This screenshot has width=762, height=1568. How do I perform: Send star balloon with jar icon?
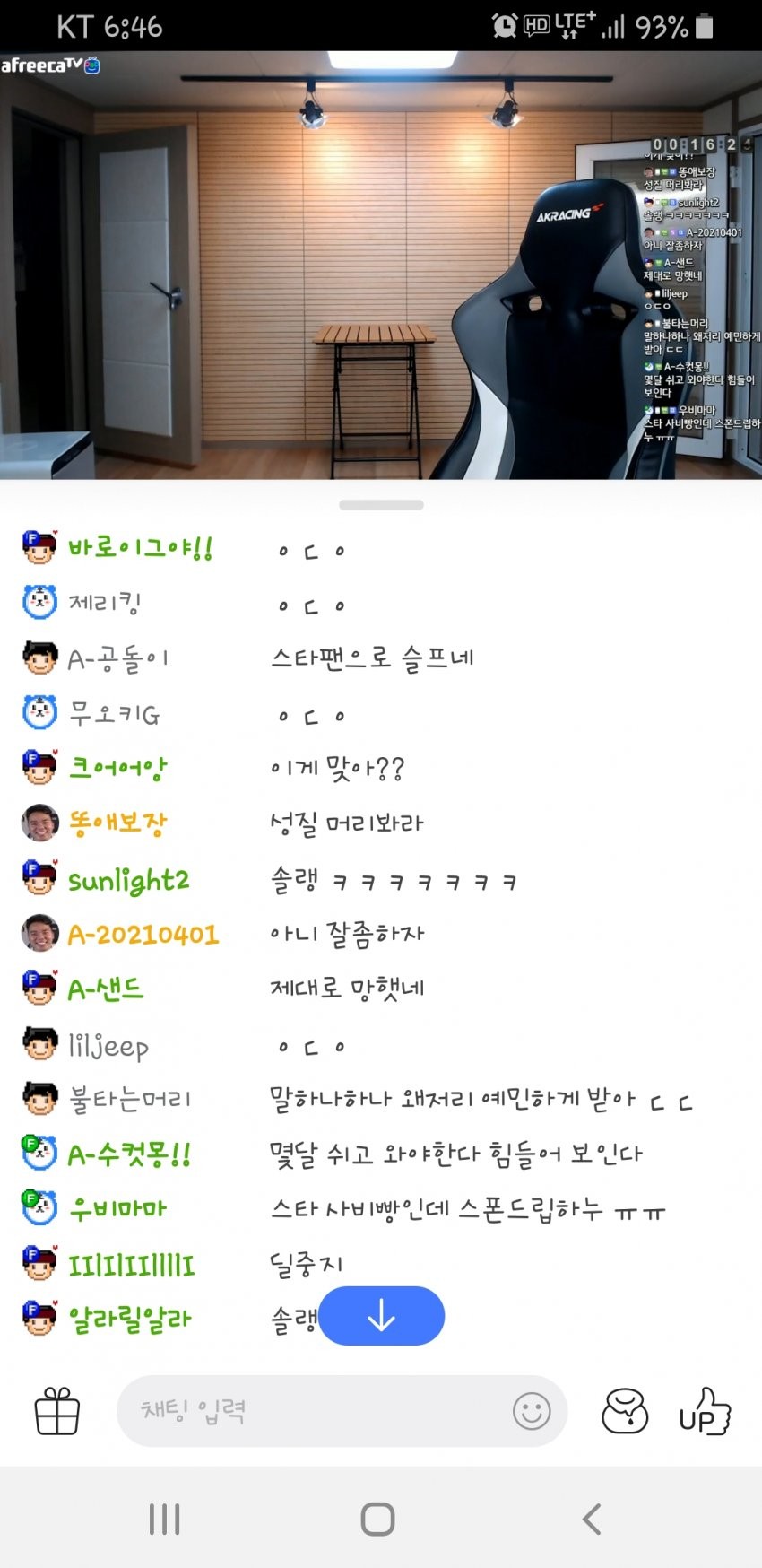point(624,1412)
